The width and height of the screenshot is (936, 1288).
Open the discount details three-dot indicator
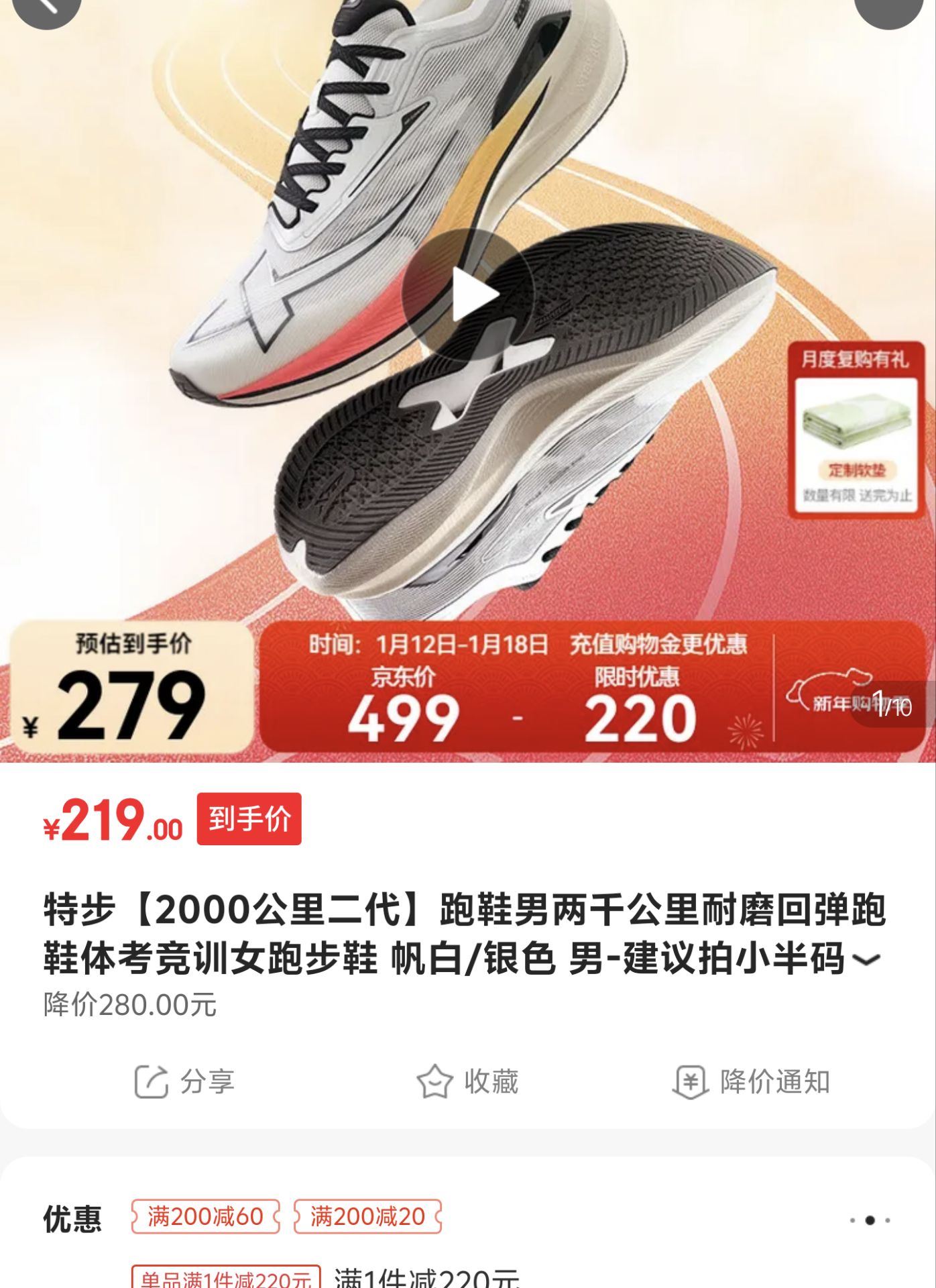[x=870, y=1220]
